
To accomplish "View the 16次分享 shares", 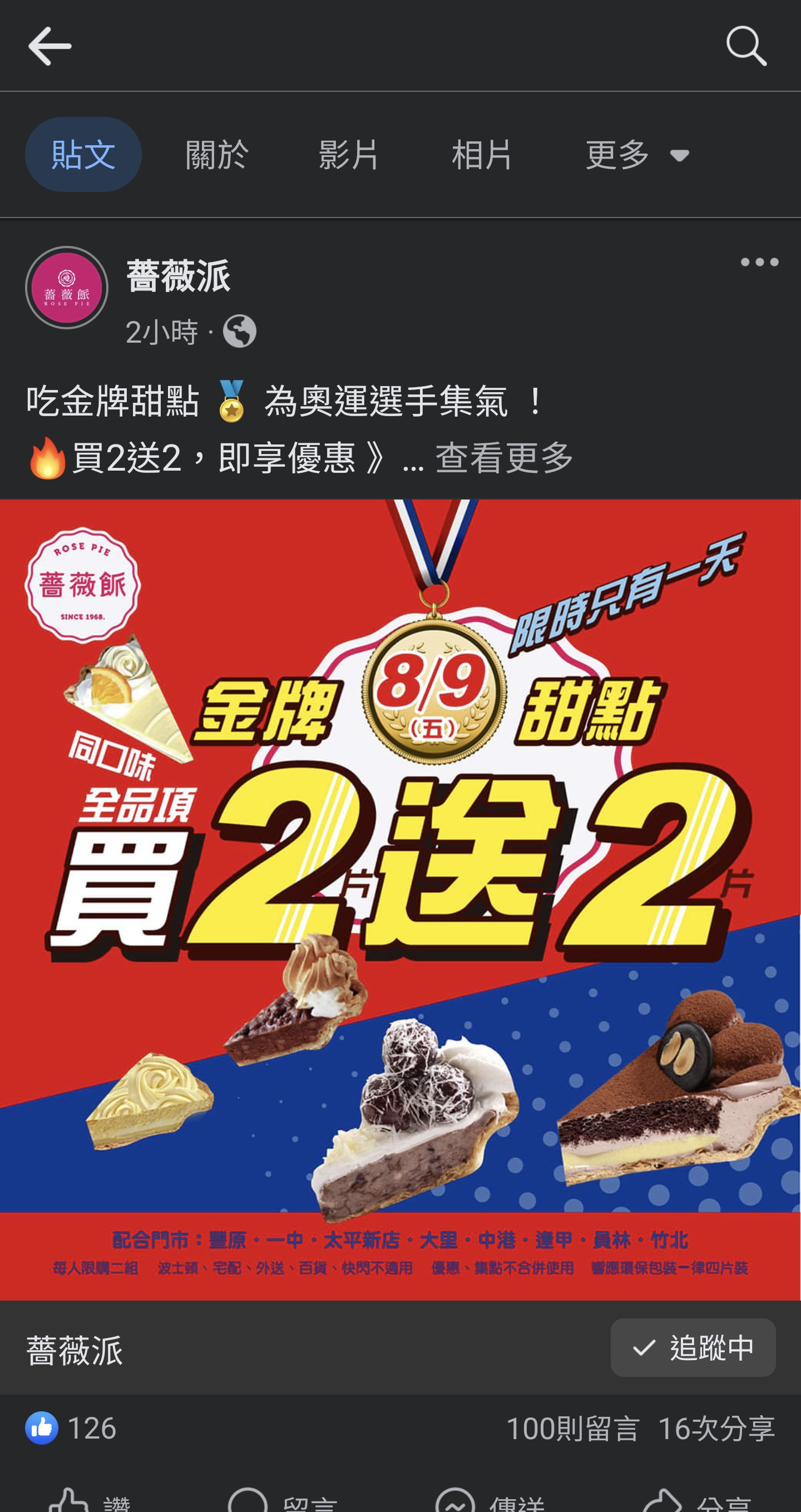I will [716, 1428].
